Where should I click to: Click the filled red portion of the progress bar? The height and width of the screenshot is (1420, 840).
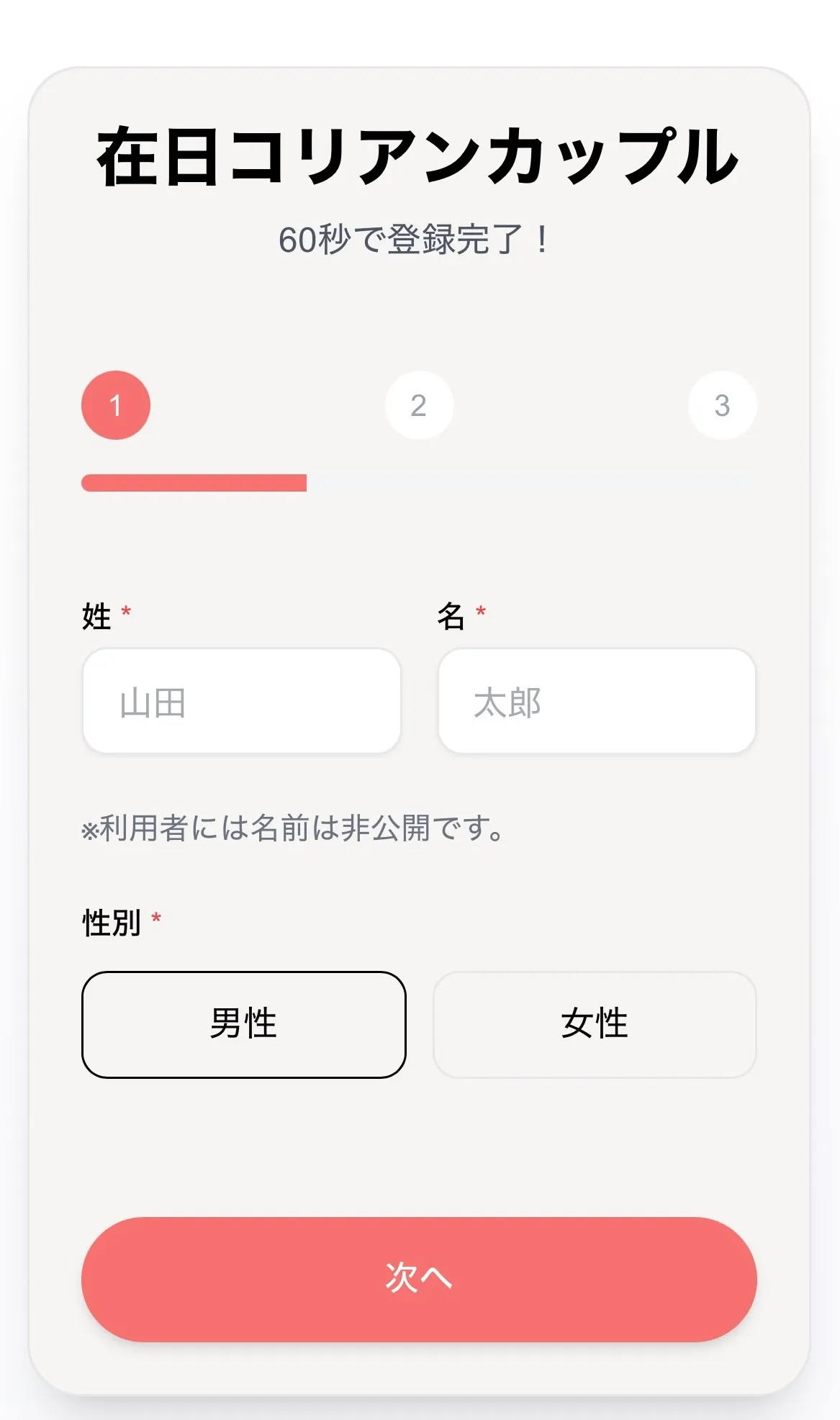194,483
